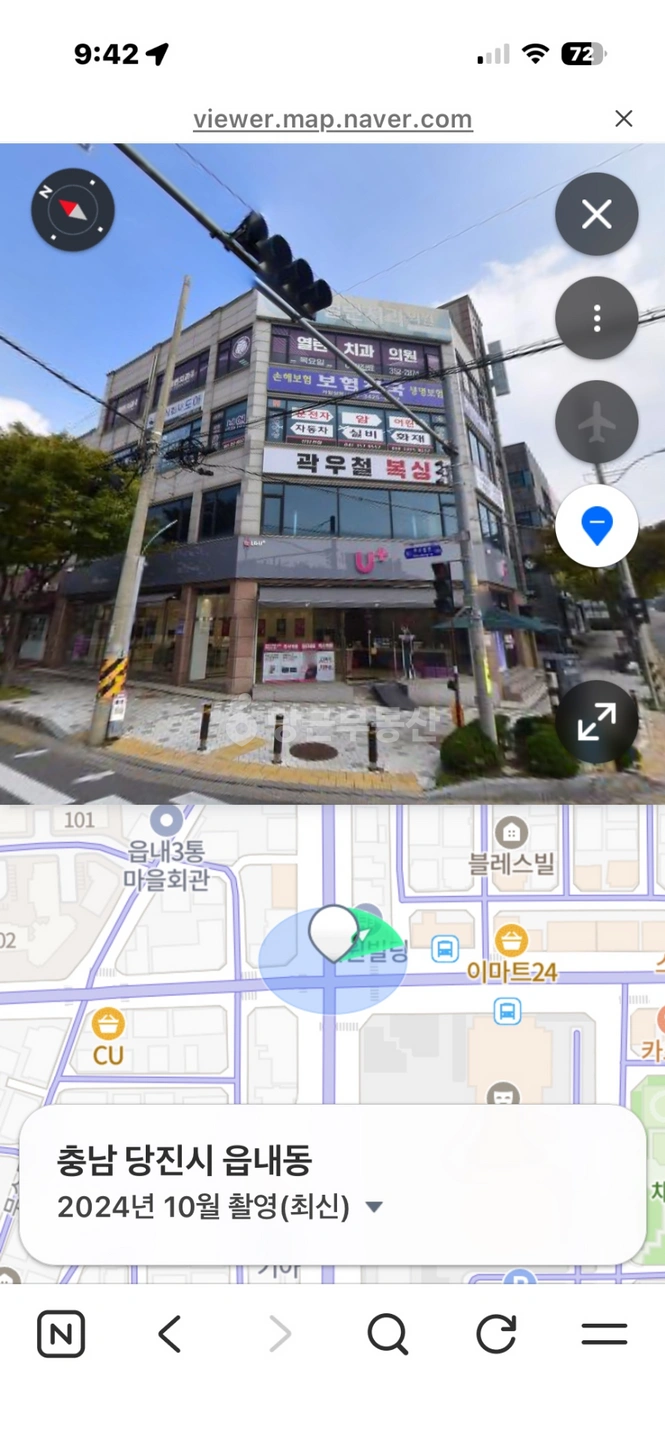Open search from the bottom toolbar
The width and height of the screenshot is (665, 1440).
click(x=387, y=1334)
